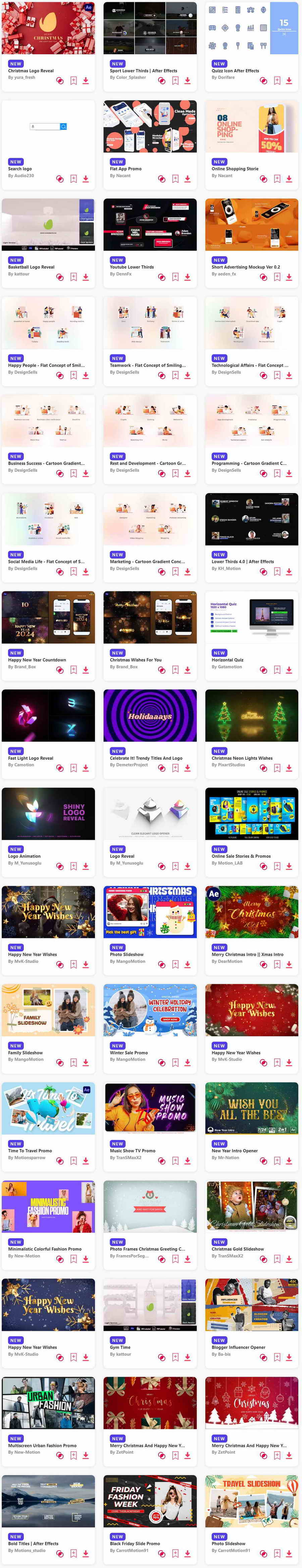Open the Music Show TV Promo card

point(150,1108)
